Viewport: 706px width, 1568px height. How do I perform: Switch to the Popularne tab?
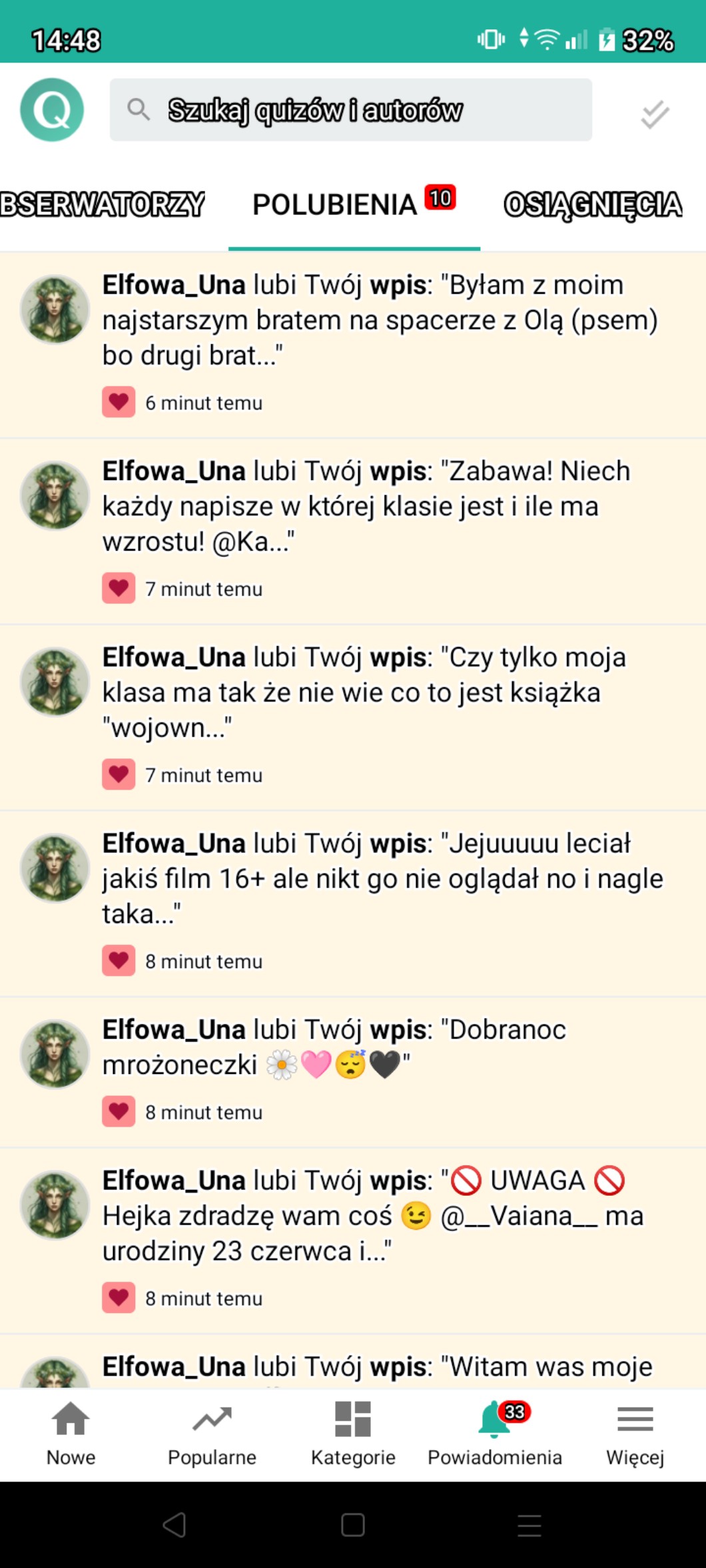pyautogui.click(x=212, y=1434)
